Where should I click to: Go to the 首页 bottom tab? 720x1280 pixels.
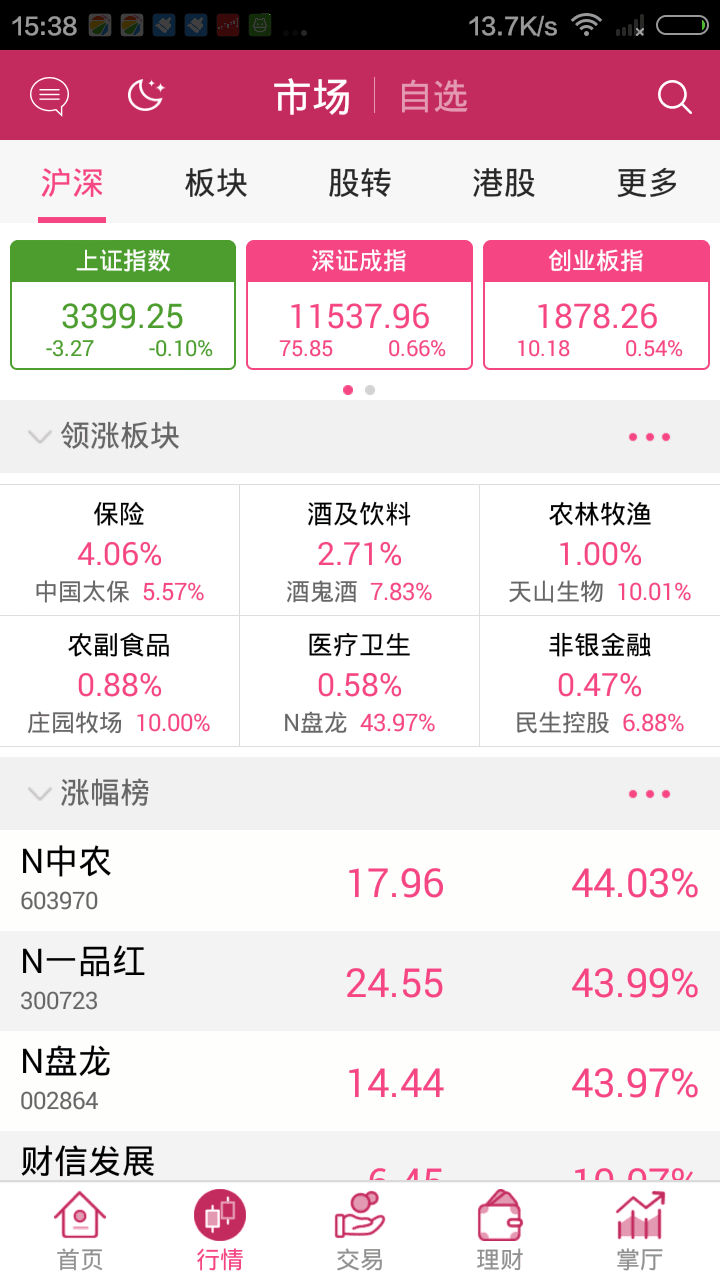coord(80,1232)
